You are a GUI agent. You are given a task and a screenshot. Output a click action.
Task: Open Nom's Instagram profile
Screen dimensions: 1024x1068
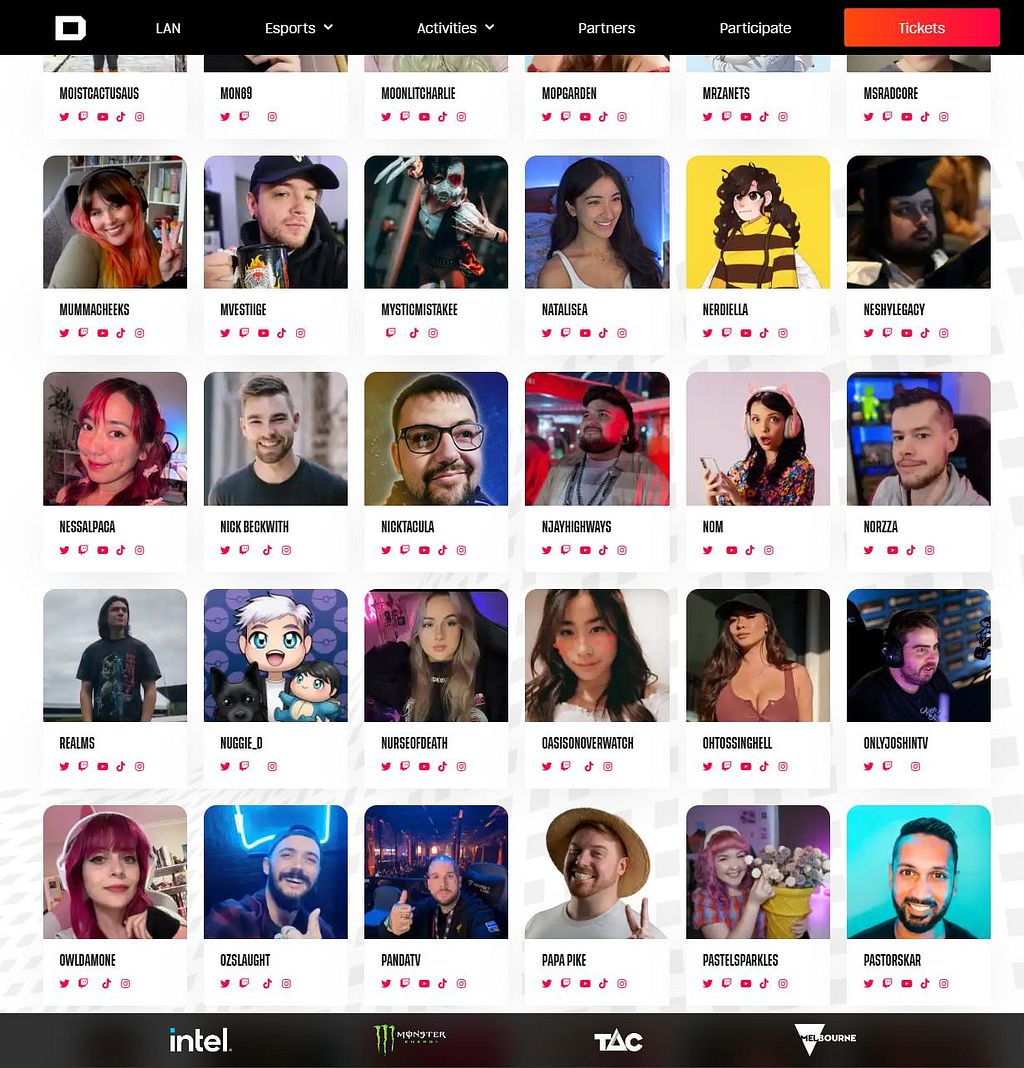tap(769, 550)
